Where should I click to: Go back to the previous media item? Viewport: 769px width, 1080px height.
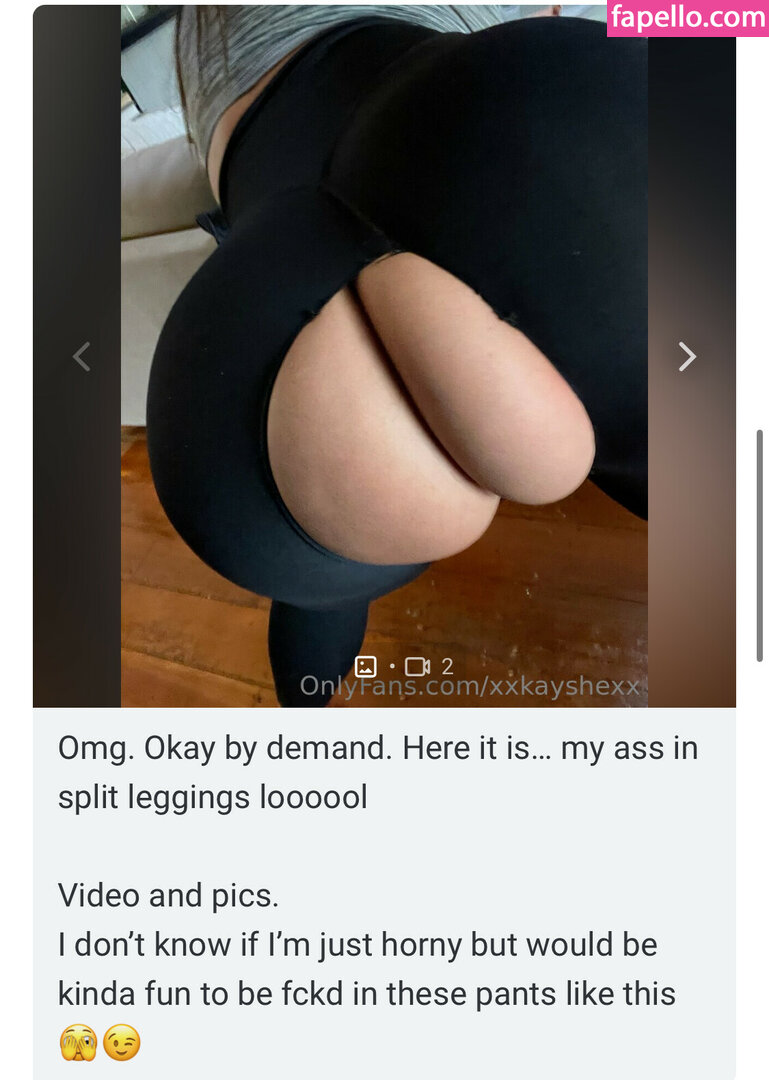[x=82, y=356]
